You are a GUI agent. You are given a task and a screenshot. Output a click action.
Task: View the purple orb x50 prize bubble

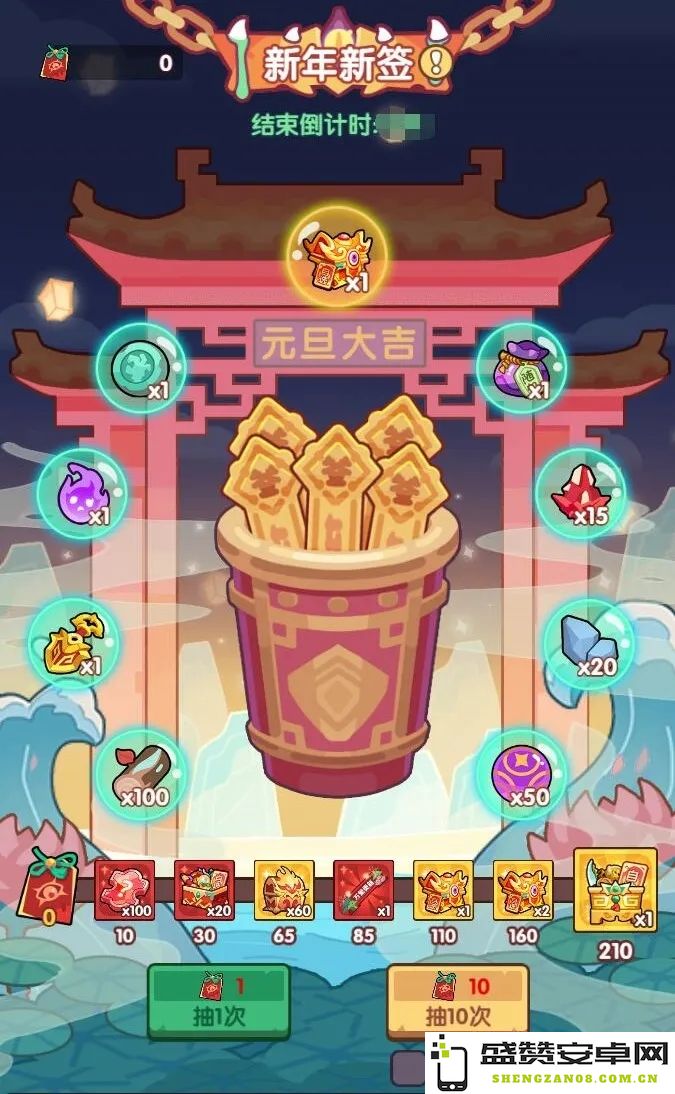pyautogui.click(x=521, y=774)
